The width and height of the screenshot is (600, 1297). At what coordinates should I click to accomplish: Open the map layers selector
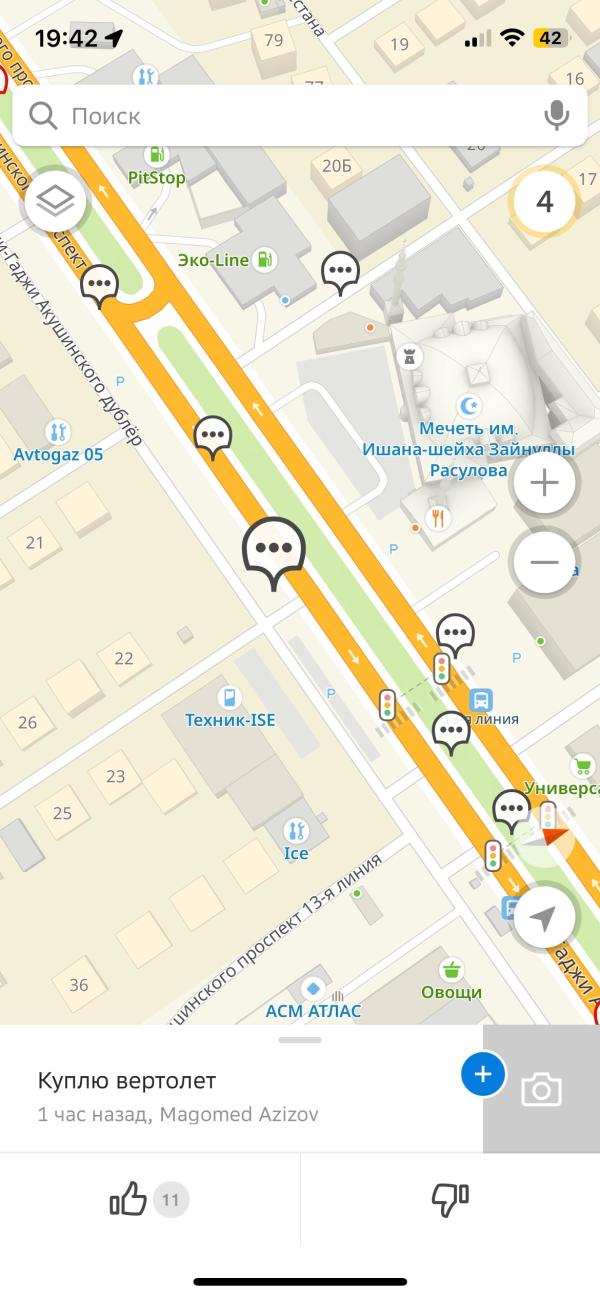pos(55,202)
